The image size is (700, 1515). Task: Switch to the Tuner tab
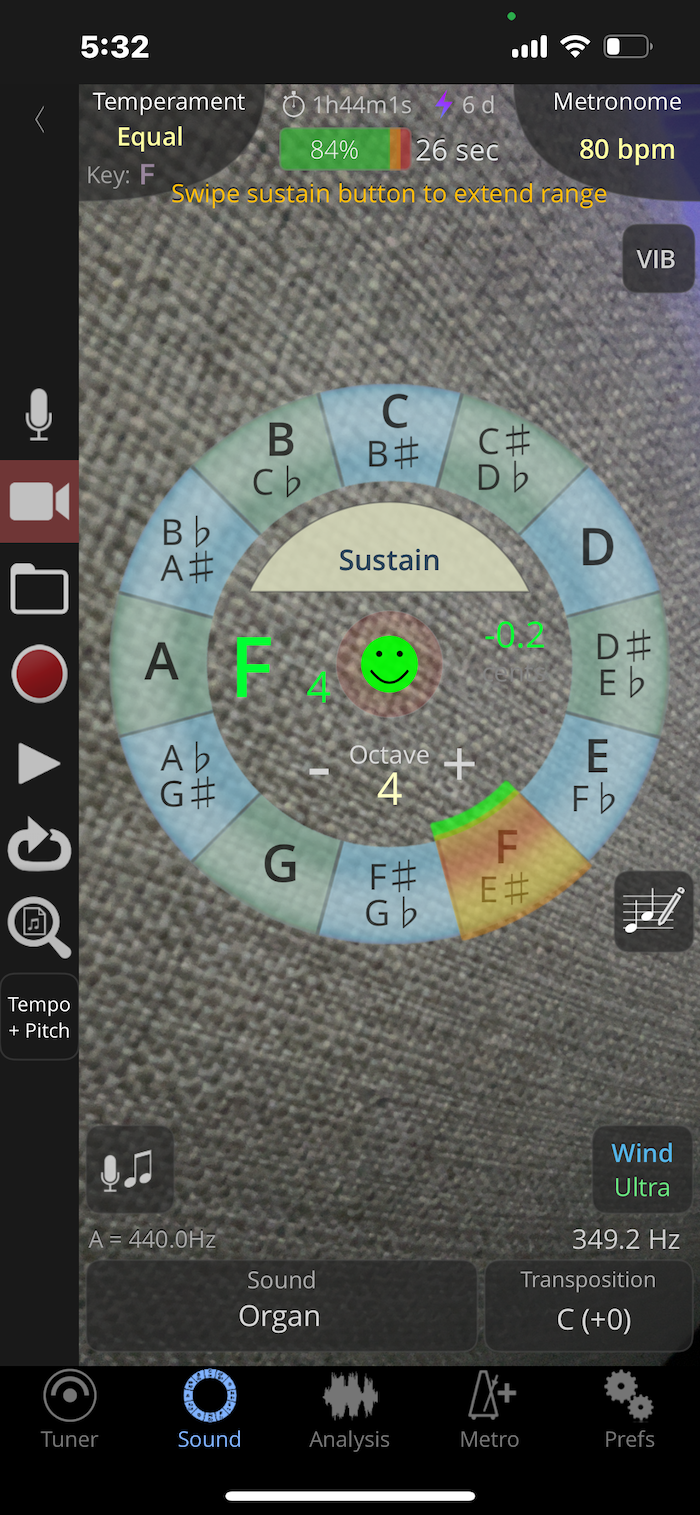[x=70, y=1410]
